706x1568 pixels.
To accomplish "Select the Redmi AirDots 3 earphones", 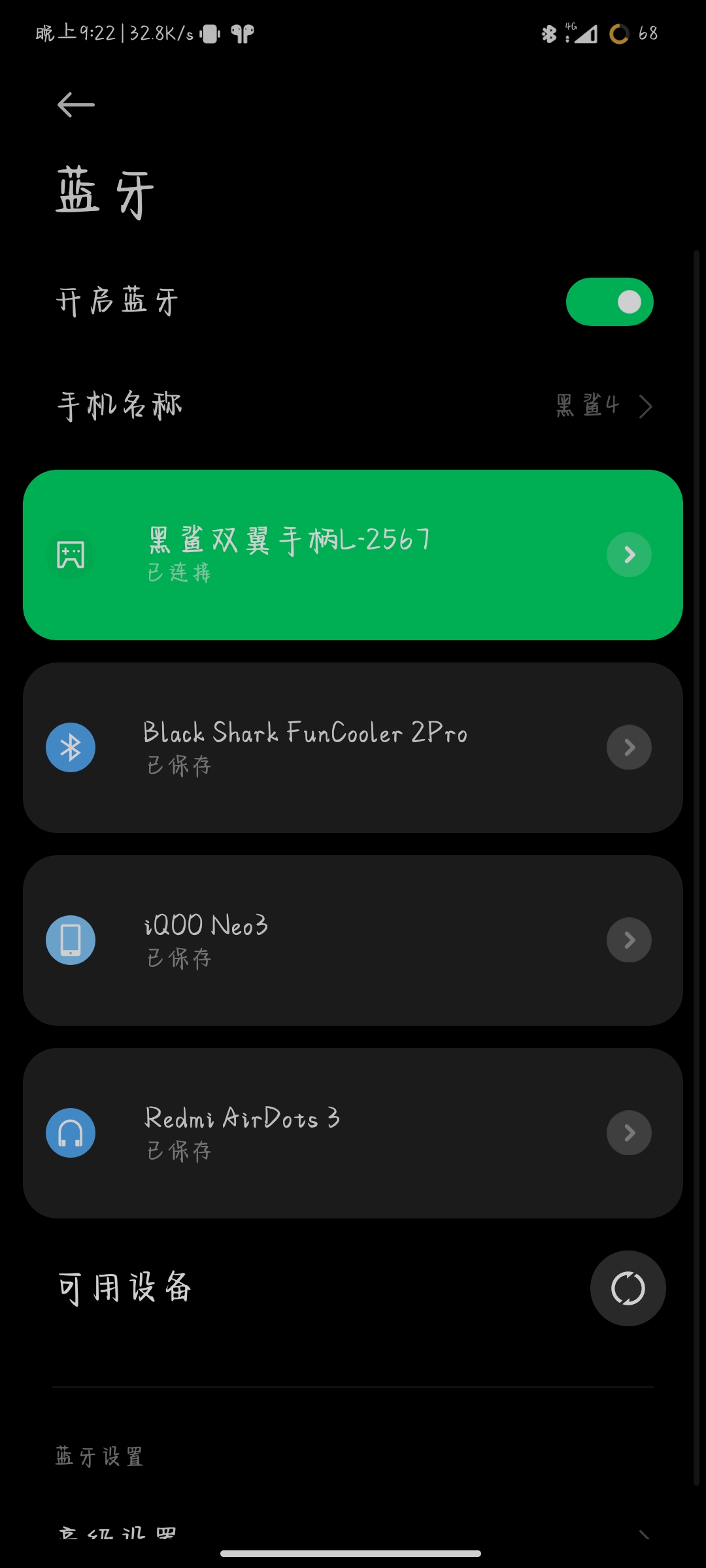I will [x=353, y=1133].
